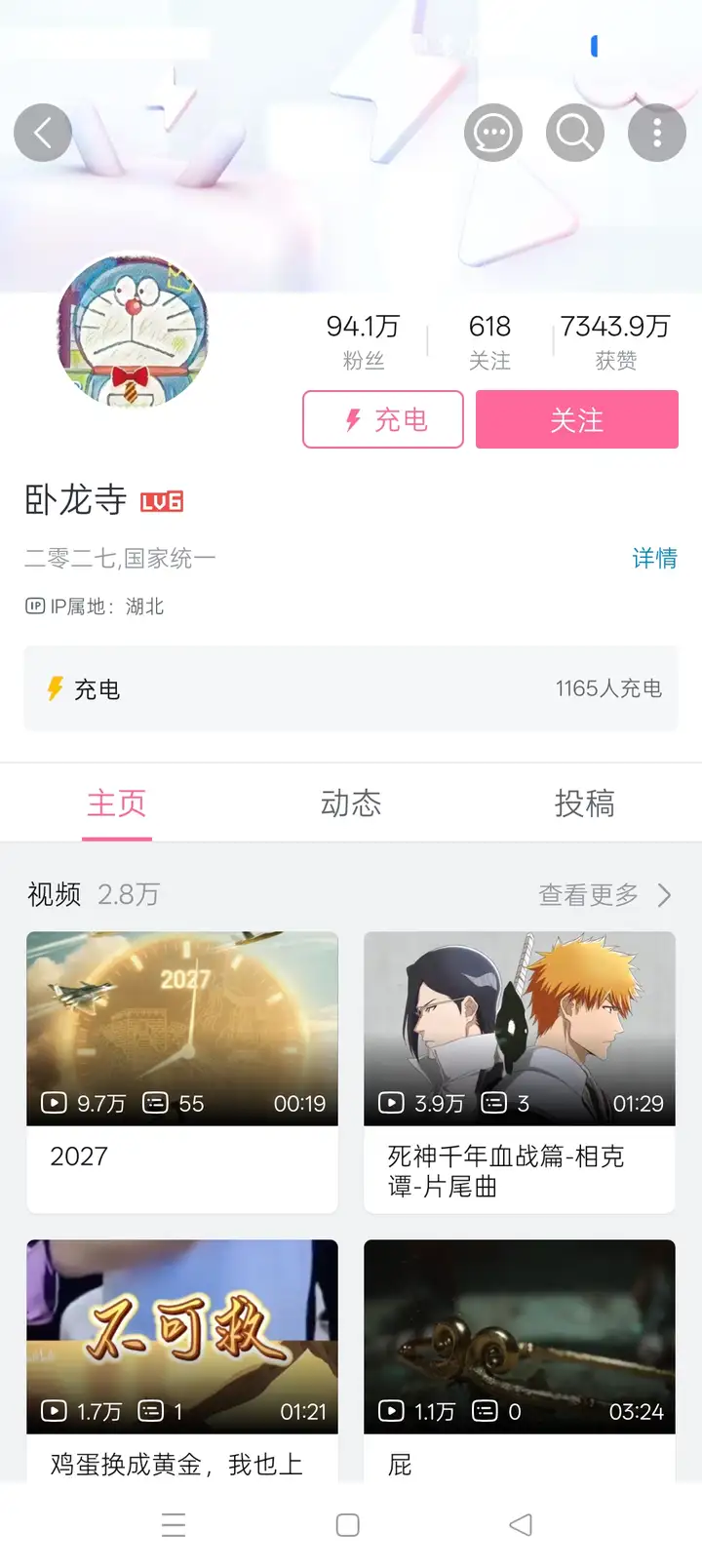The height and width of the screenshot is (1568, 702).
Task: Follow 卧龙寺 with the 关注 button
Action: 576,419
